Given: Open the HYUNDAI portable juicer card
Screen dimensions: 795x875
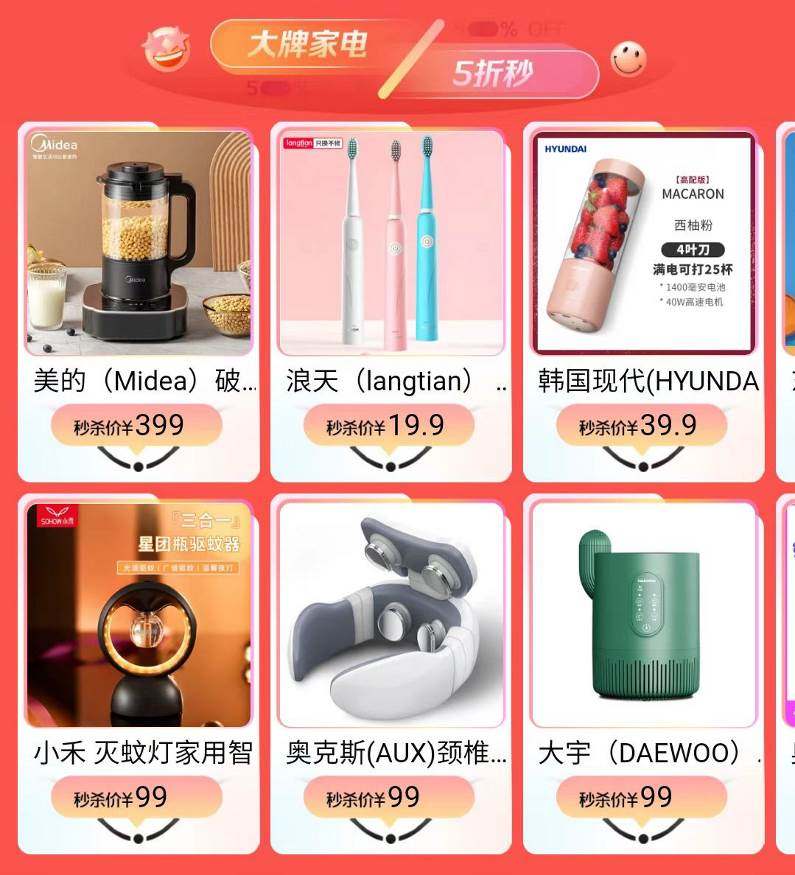Looking at the screenshot, I should coord(644,243).
